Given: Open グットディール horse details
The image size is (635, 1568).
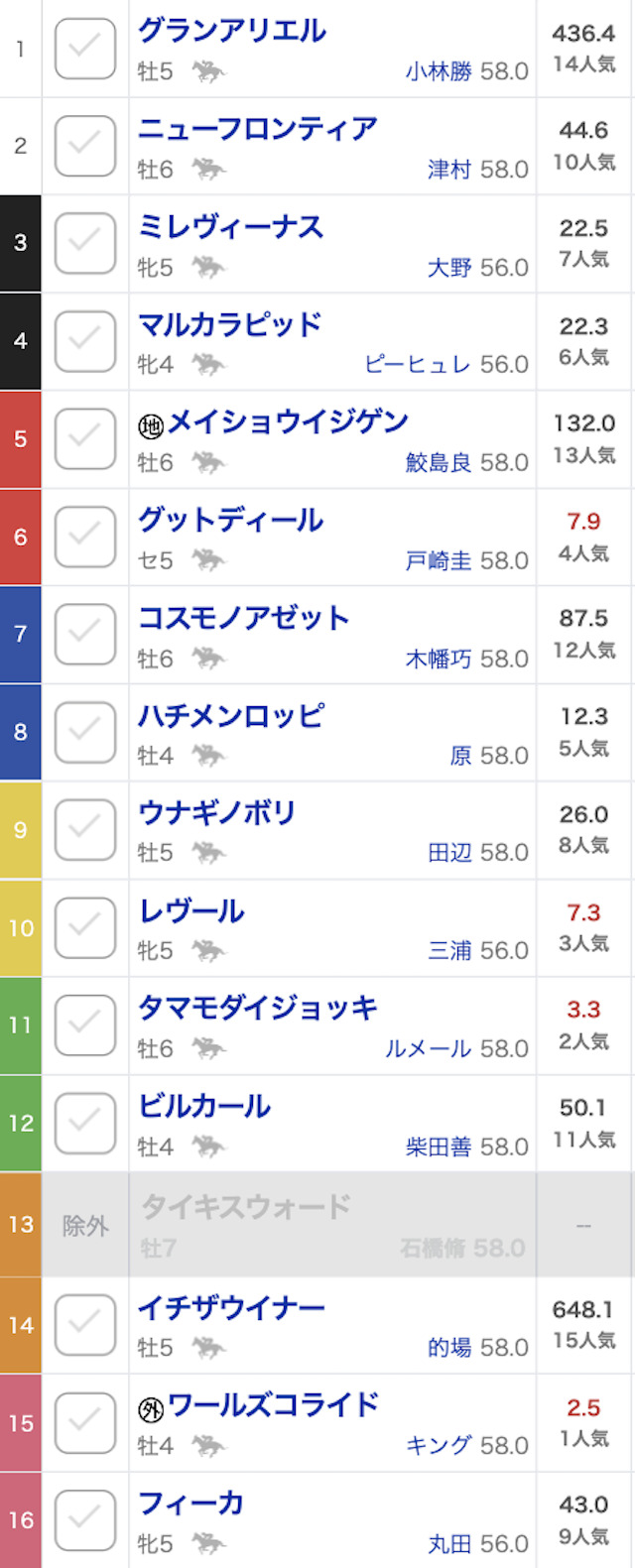Looking at the screenshot, I should coord(230,520).
